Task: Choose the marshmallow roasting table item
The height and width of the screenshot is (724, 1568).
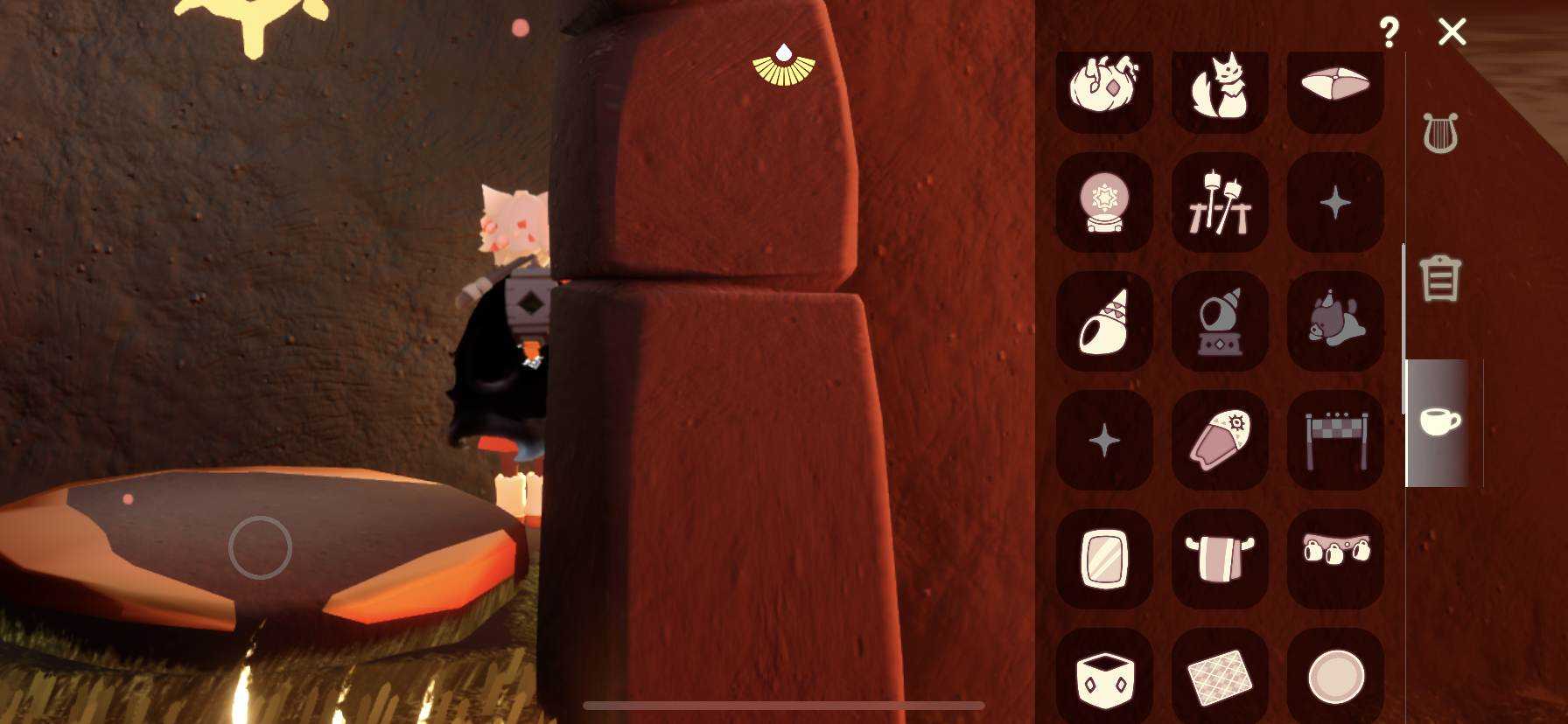Action: pyautogui.click(x=1220, y=202)
